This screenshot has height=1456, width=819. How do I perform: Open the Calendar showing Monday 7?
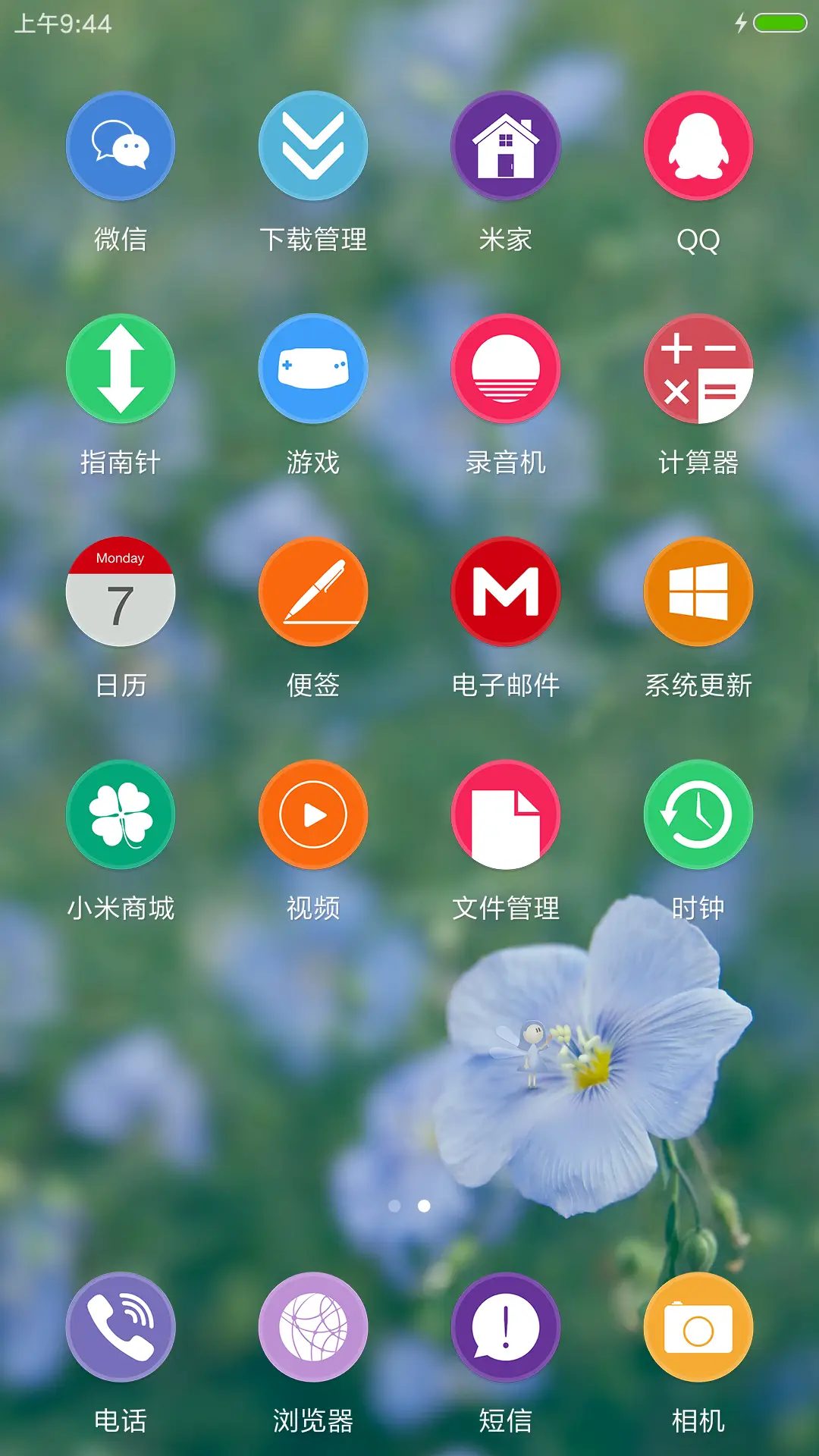point(121,591)
